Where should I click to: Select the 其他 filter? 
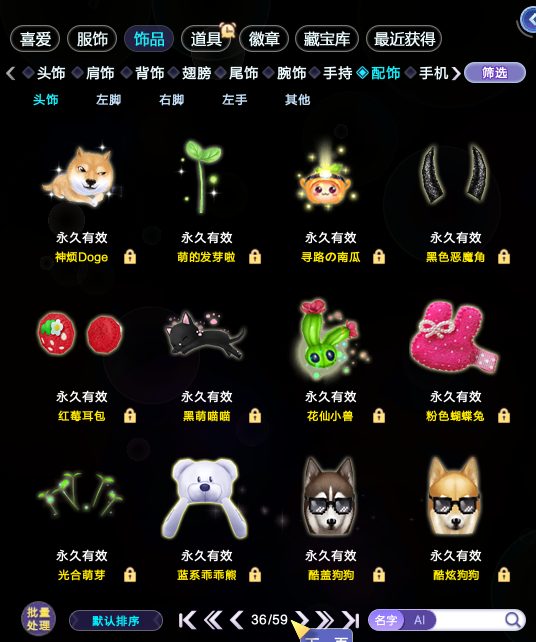pyautogui.click(x=297, y=99)
